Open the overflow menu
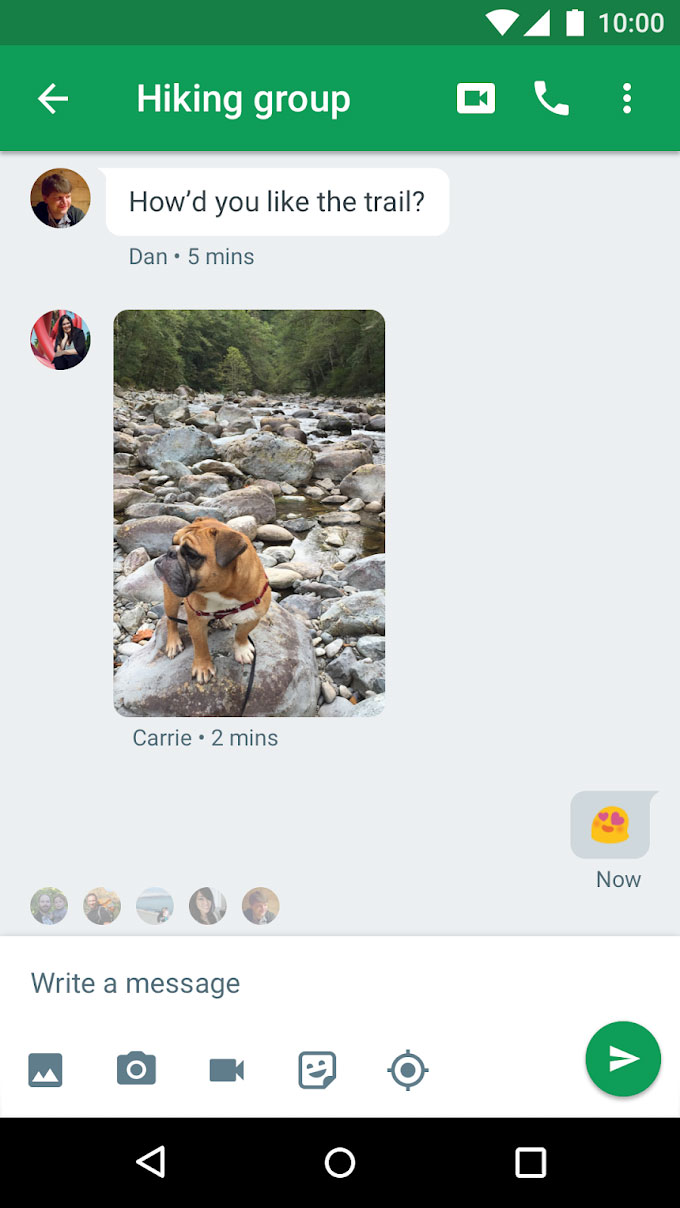Screen dimensions: 680x1208 627,98
